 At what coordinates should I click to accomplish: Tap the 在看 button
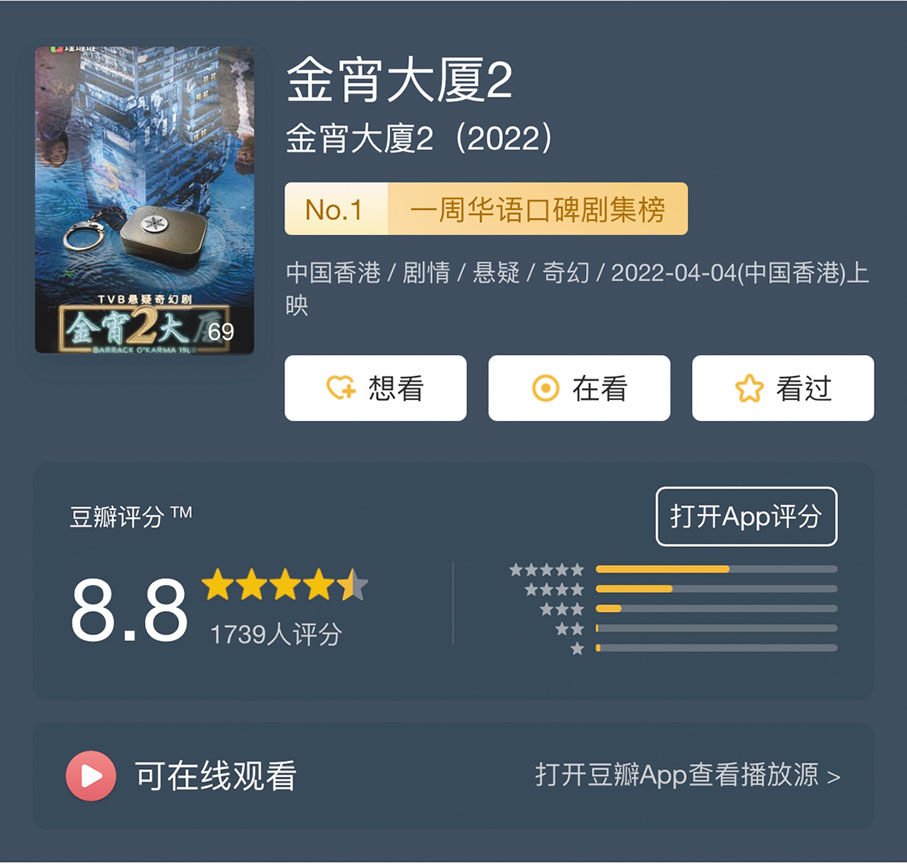pos(579,388)
